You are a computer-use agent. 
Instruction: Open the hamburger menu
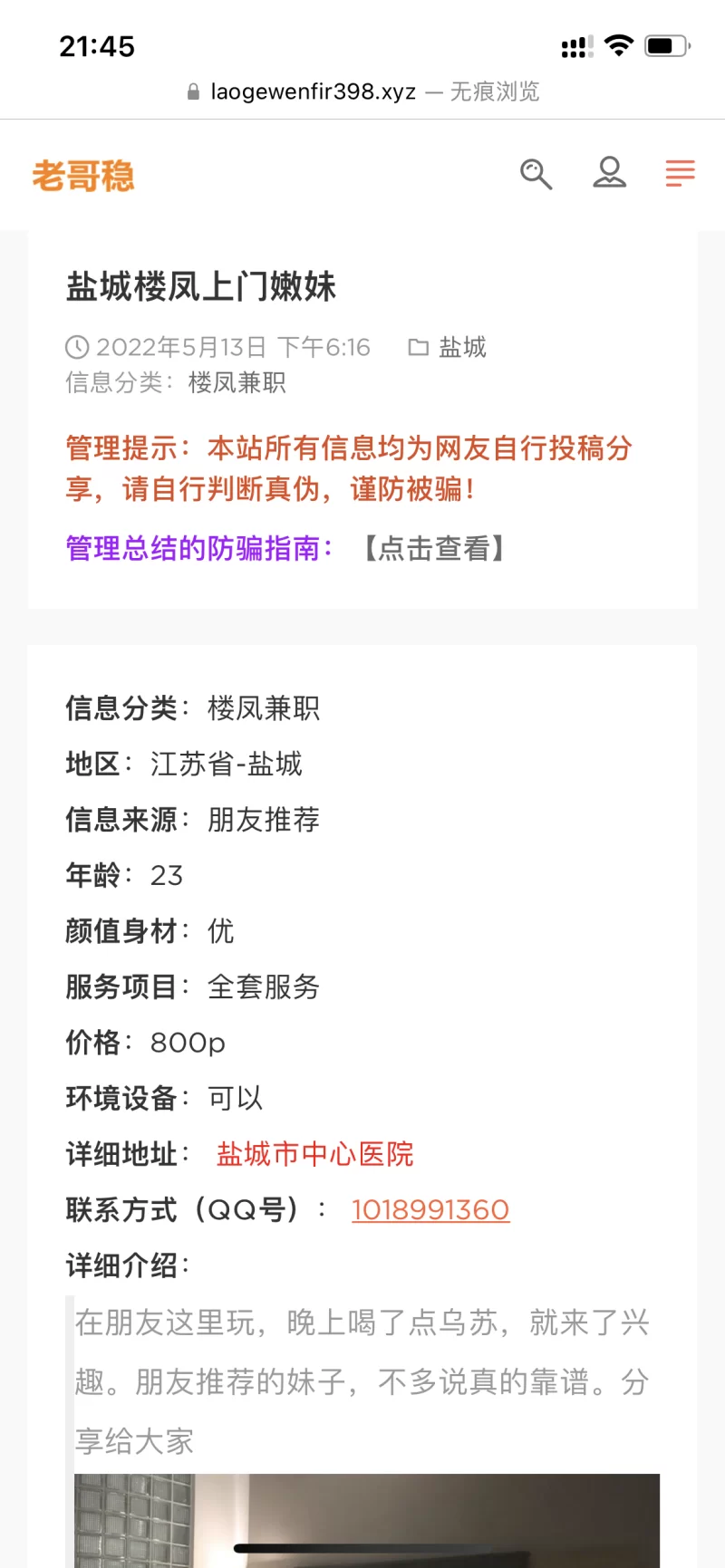pyautogui.click(x=680, y=173)
